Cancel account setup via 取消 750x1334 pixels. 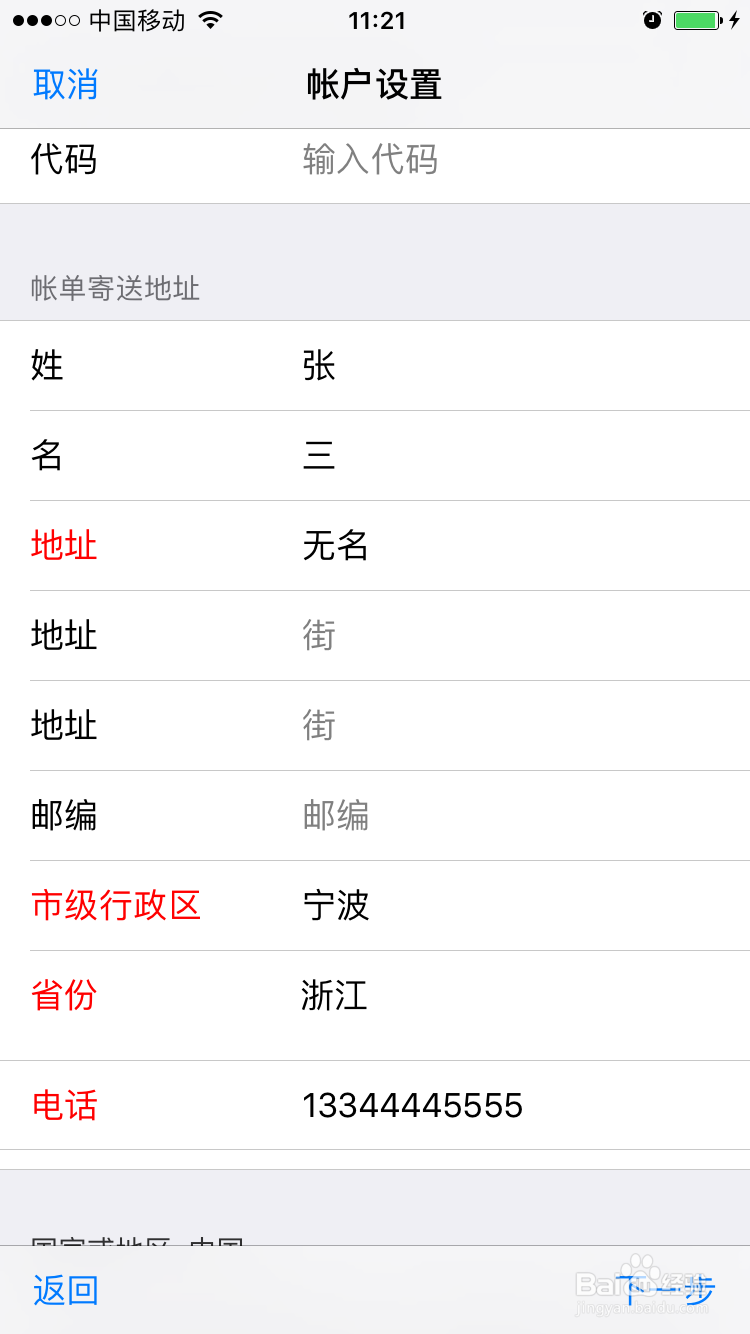pyautogui.click(x=65, y=86)
